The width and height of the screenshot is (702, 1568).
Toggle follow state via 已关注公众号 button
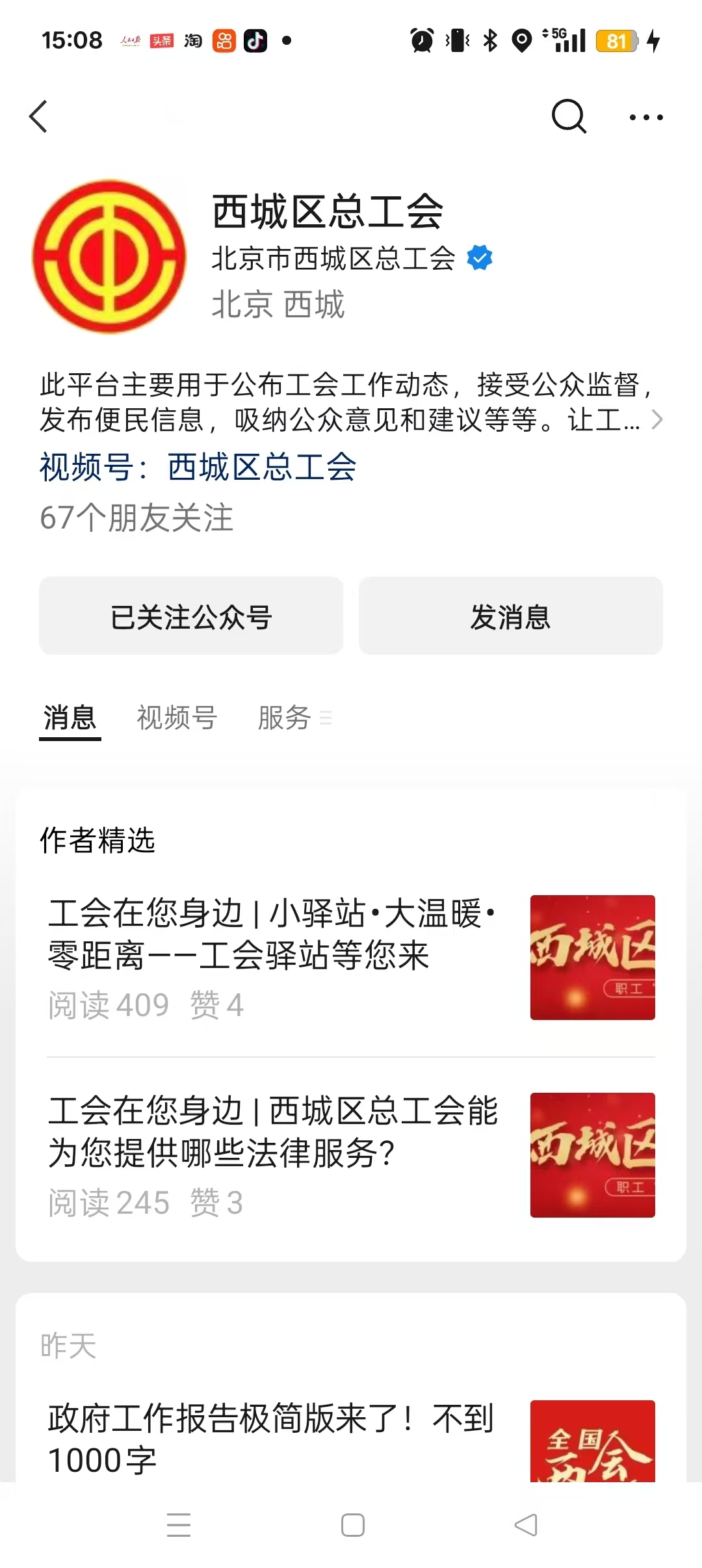point(191,615)
